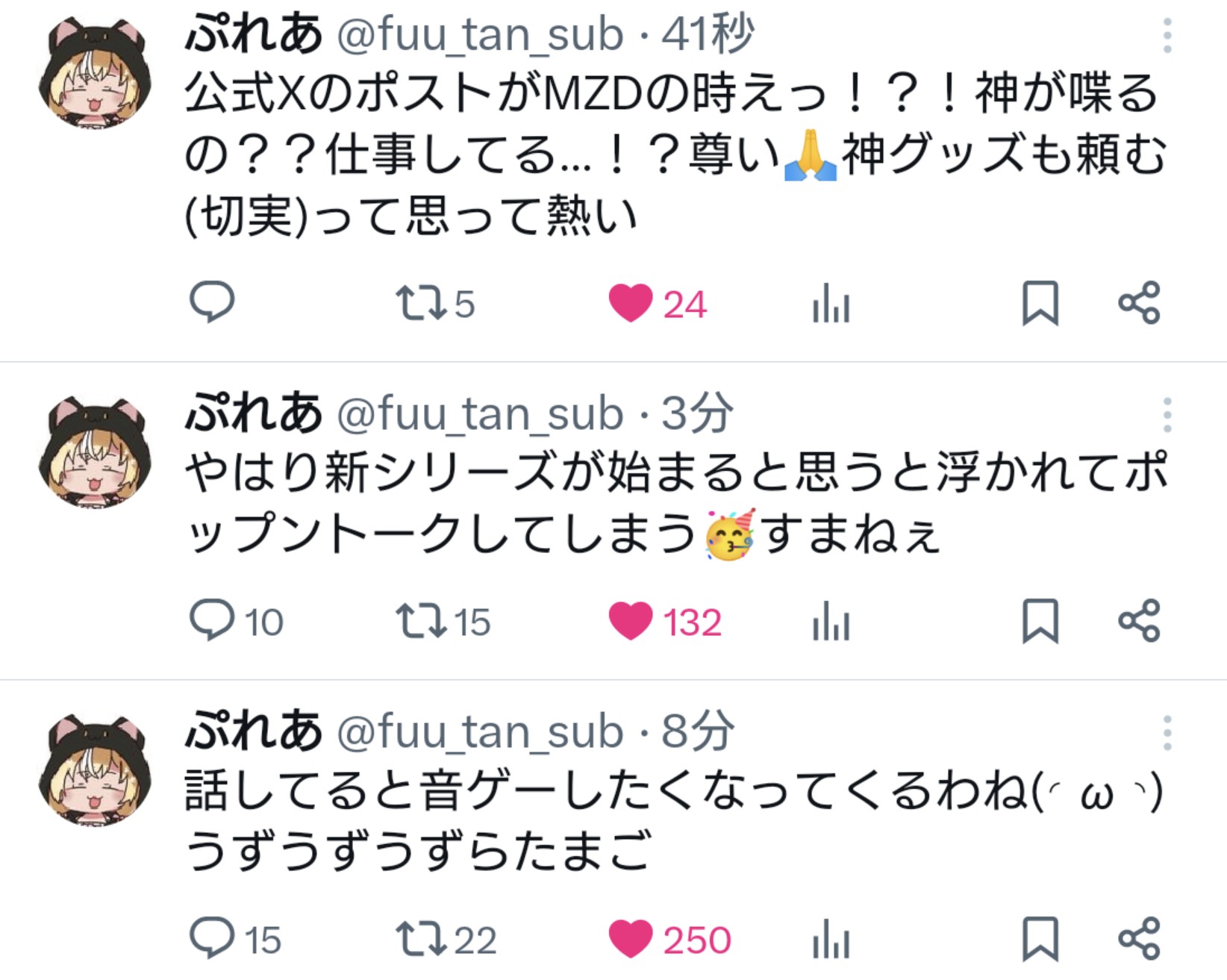Open ぷれあ's profile from the 8分 post avatar
Viewport: 1227px width, 980px height.
click(95, 770)
